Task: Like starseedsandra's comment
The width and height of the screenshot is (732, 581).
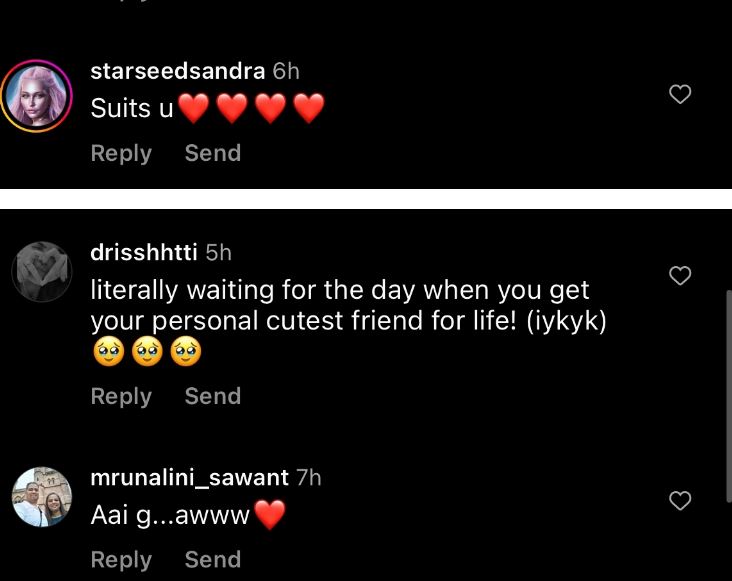Action: pos(680,94)
